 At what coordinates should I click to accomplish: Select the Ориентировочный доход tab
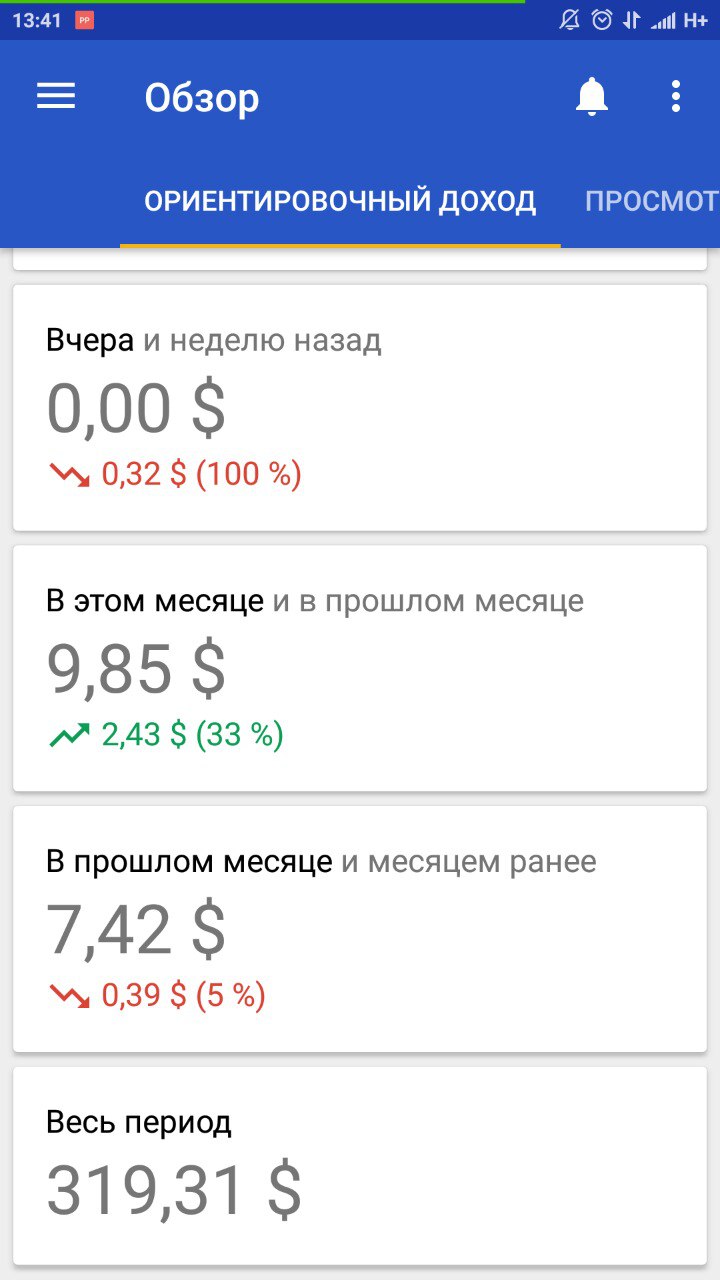(x=340, y=201)
